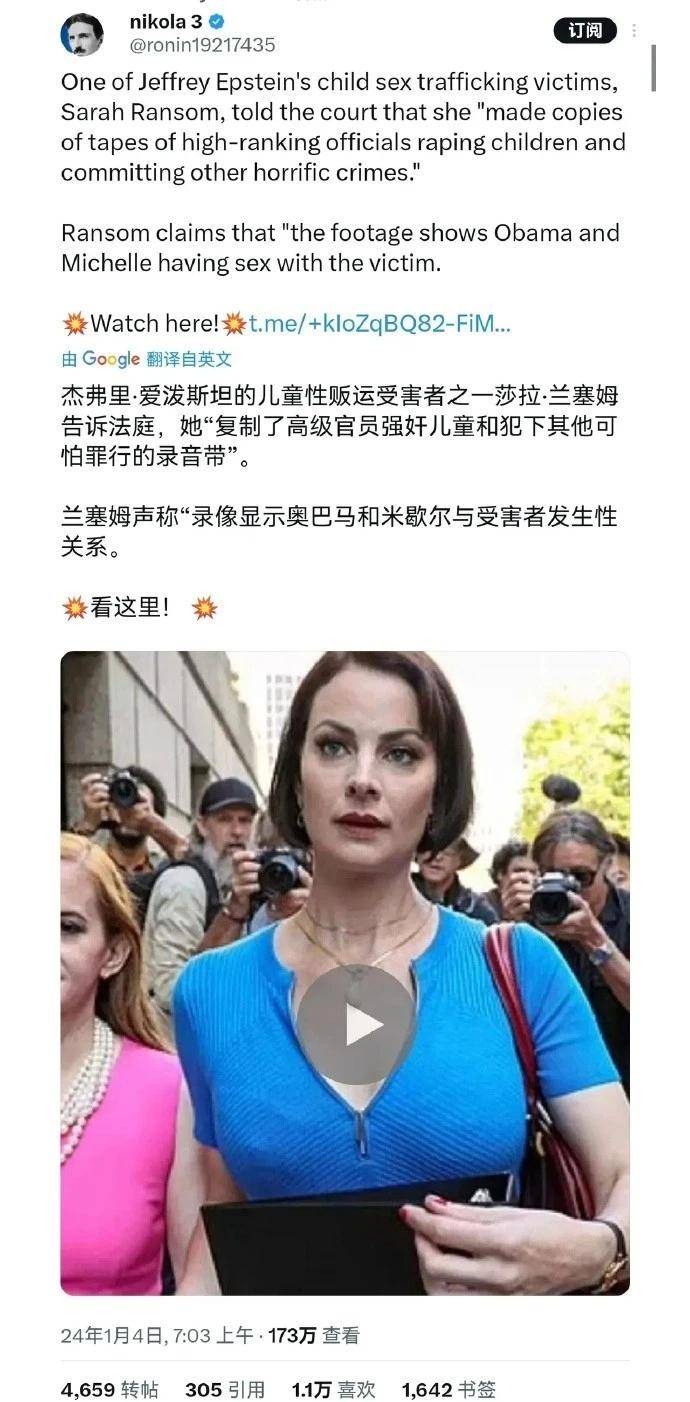690x1402 pixels.
Task: View the 305 引用 quotes list
Action: [225, 1389]
